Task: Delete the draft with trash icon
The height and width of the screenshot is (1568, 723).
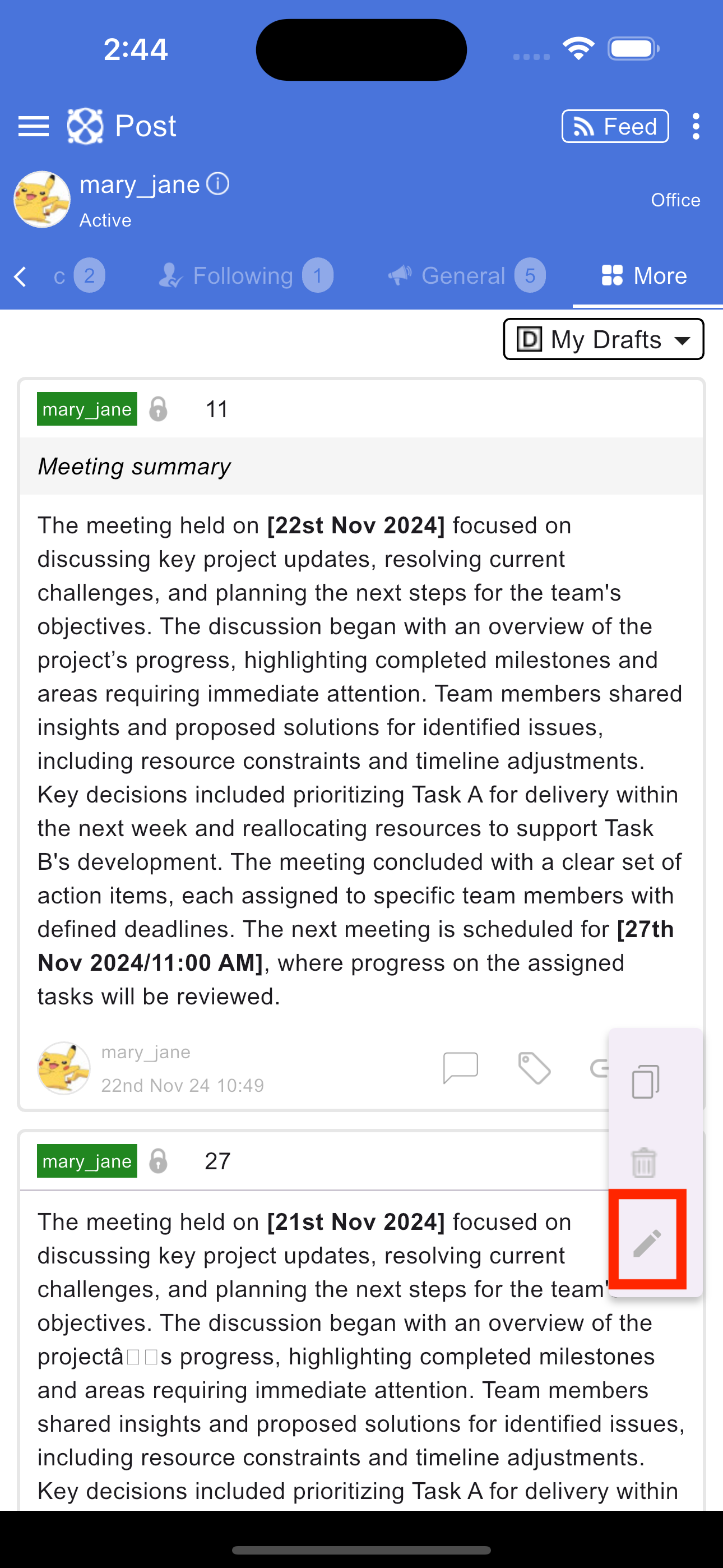Action: (x=644, y=1162)
